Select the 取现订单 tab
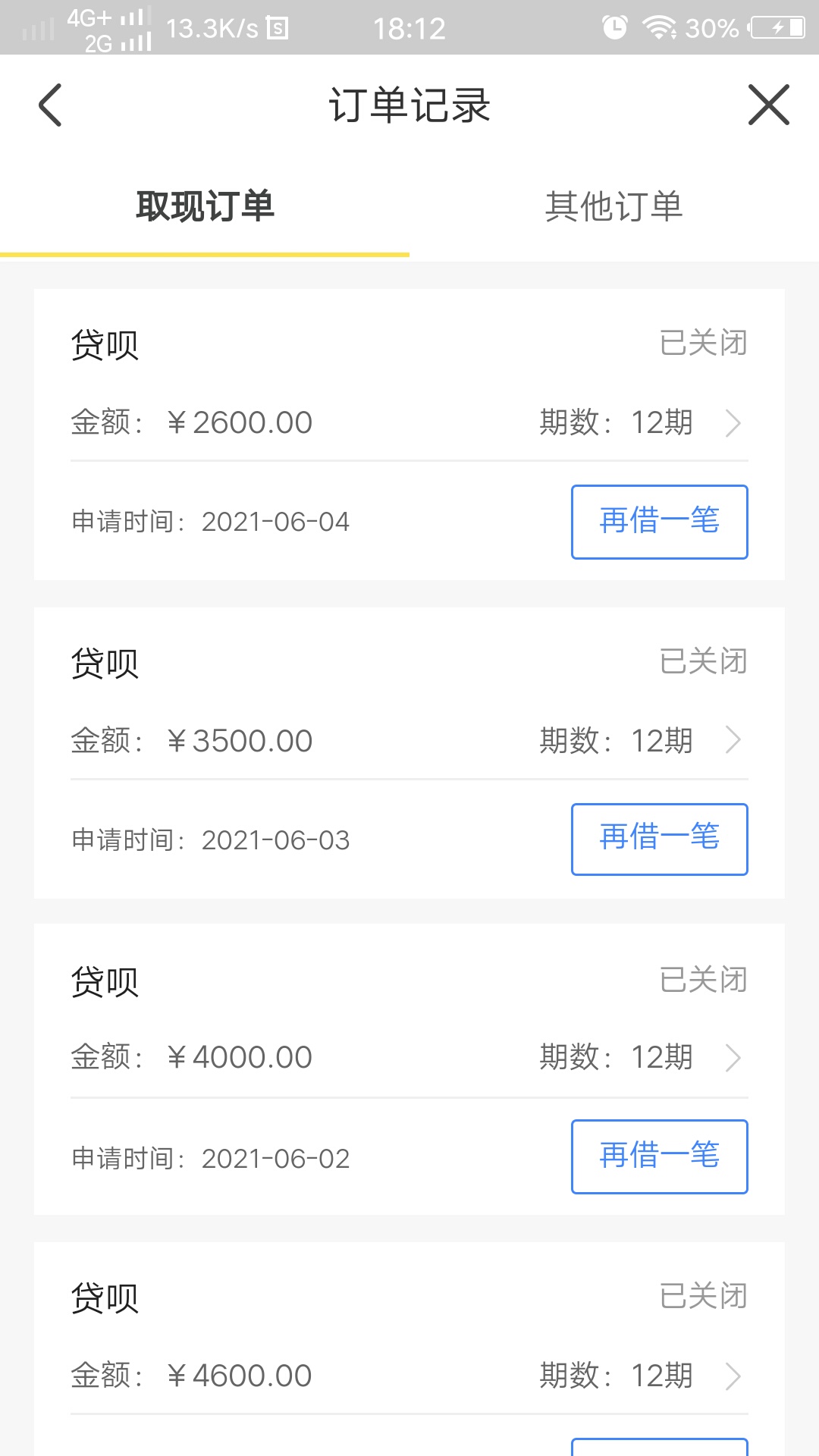 coord(205,206)
